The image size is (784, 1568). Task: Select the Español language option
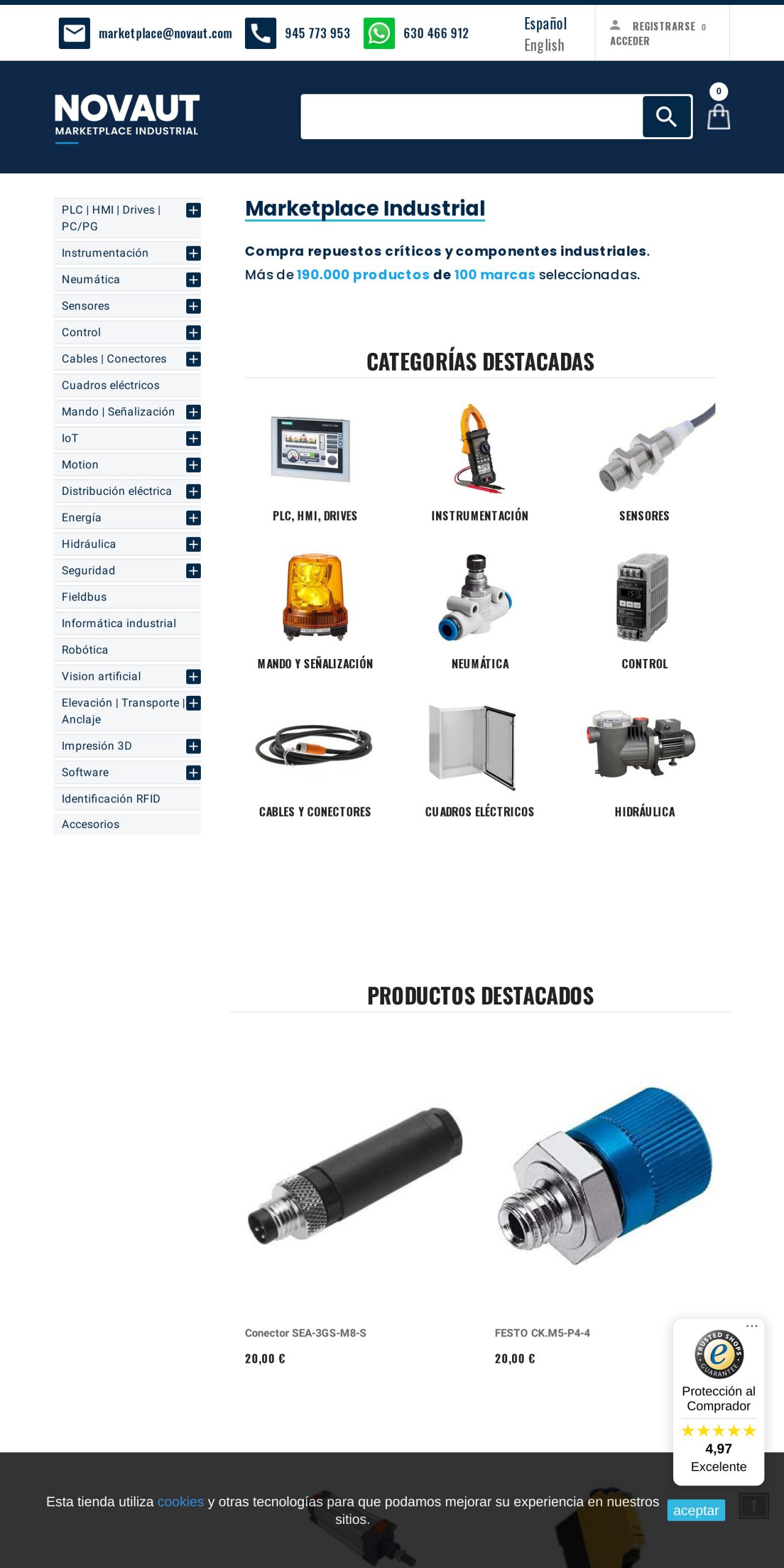(545, 23)
